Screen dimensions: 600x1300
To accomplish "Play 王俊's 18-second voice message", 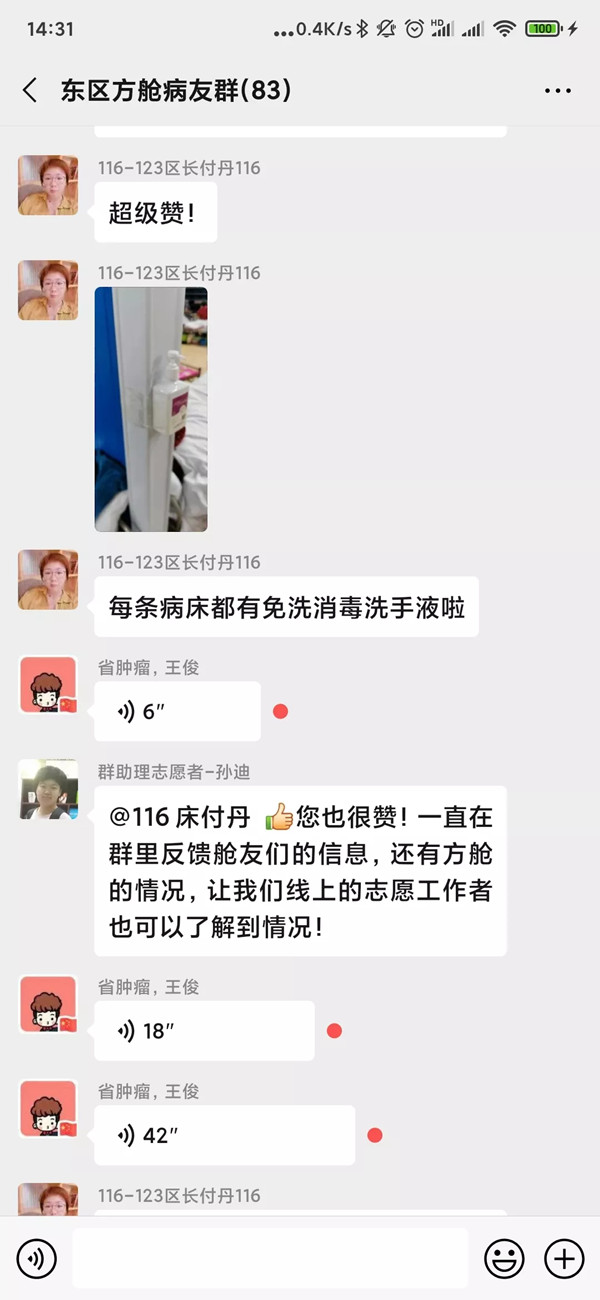I will click(204, 1031).
